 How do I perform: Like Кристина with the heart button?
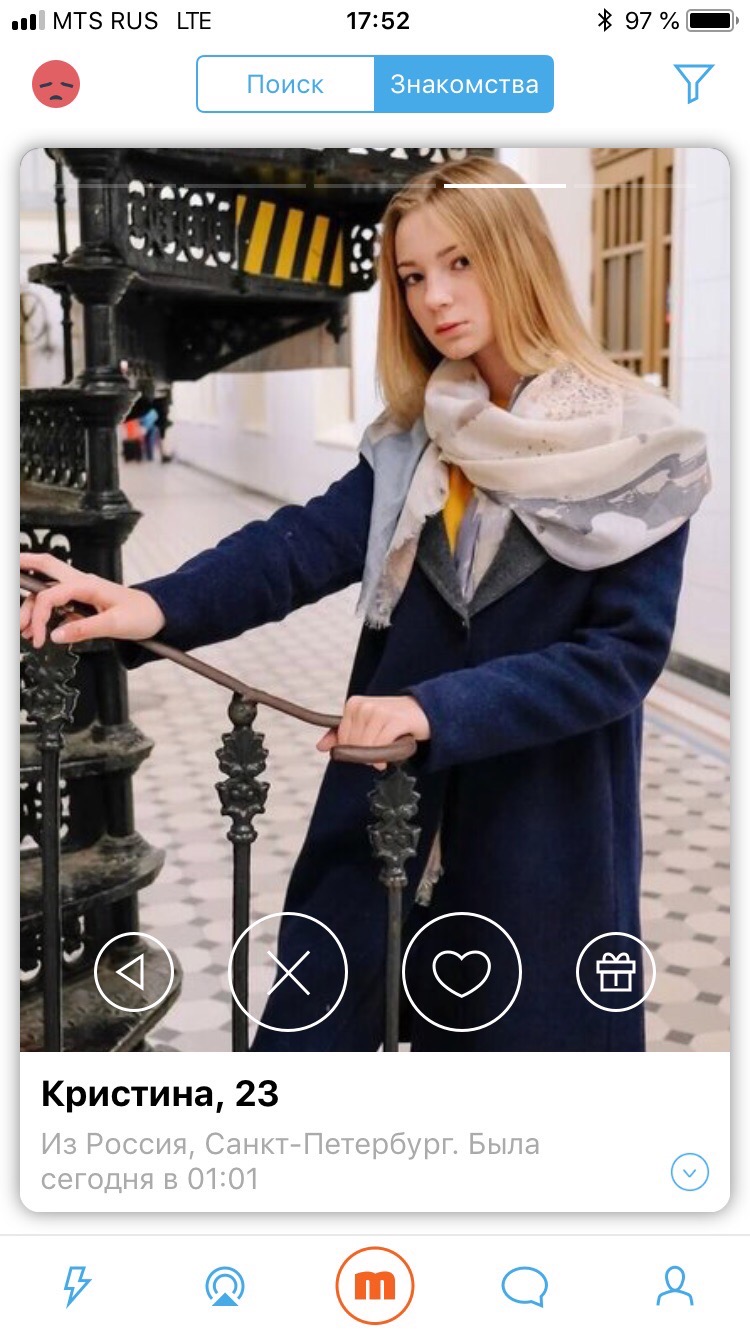pos(461,972)
